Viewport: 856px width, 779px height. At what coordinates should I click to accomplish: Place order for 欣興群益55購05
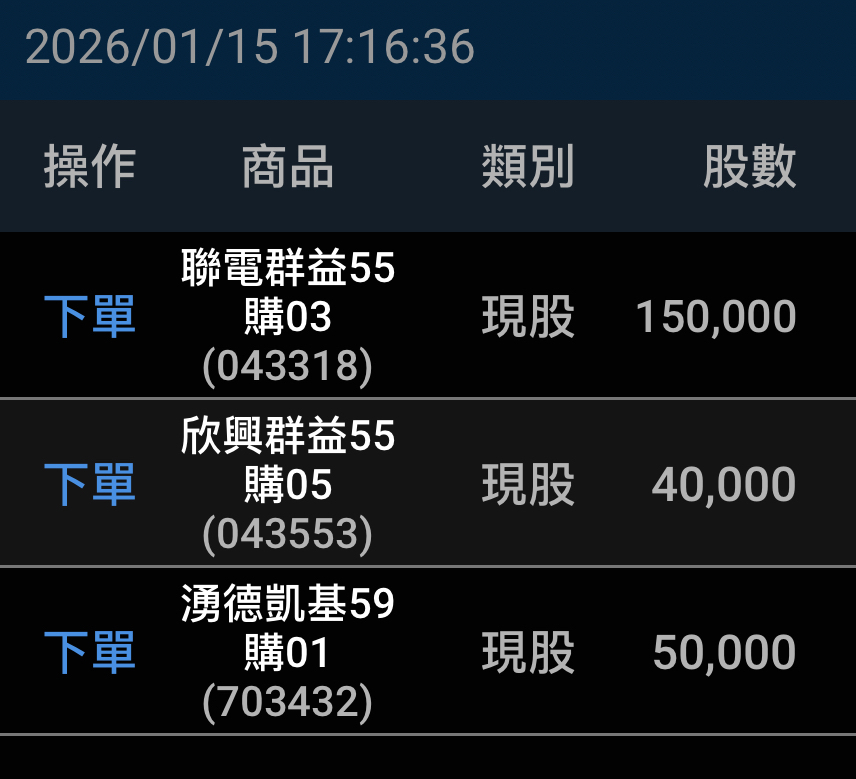pyautogui.click(x=90, y=485)
